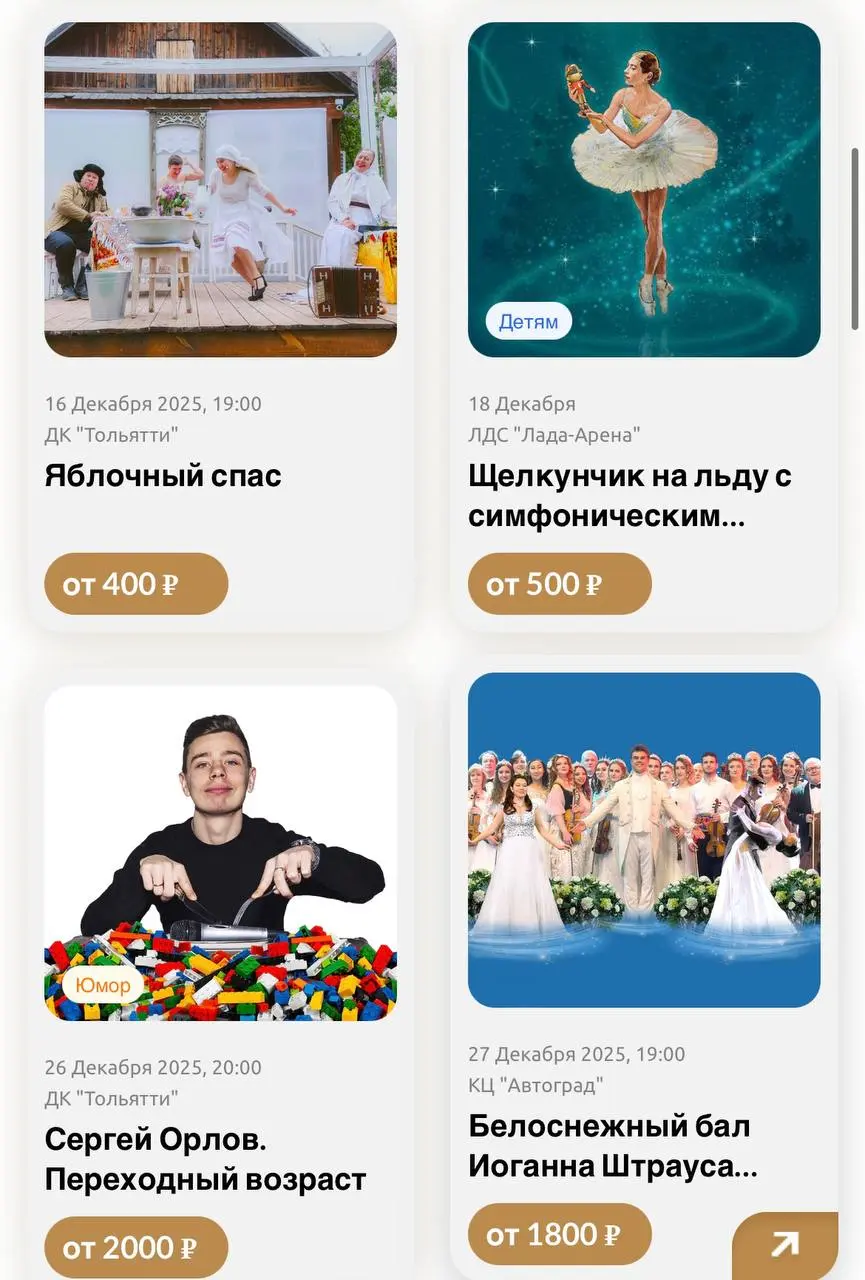The image size is (865, 1280).
Task: Open the Яблочный спас event photo
Action: [220, 193]
